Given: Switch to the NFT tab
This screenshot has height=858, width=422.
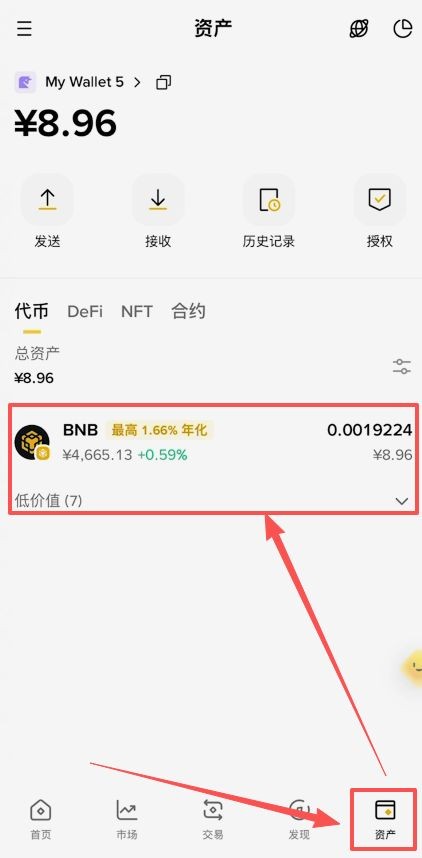Looking at the screenshot, I should click(137, 311).
